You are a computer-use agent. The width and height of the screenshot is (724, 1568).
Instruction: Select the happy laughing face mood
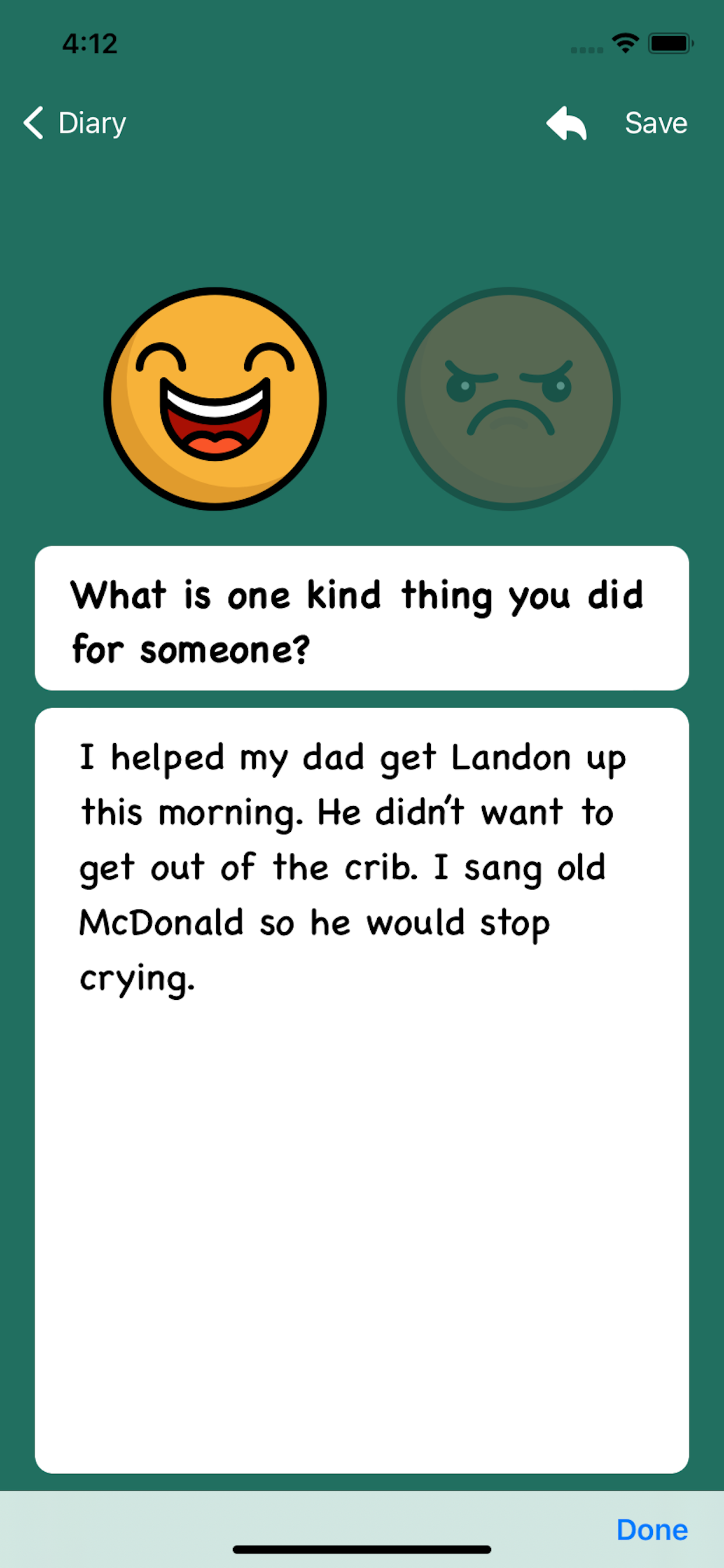coord(215,398)
